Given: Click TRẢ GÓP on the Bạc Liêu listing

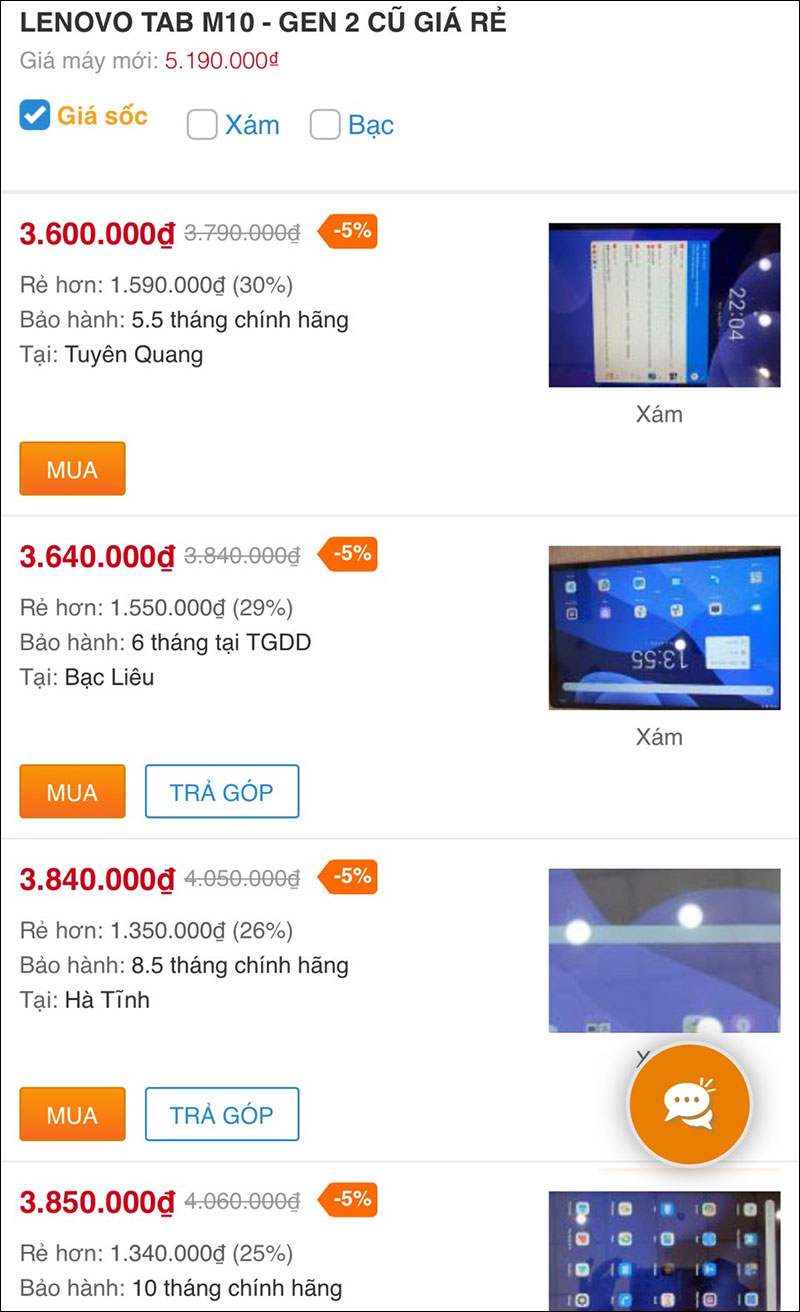Looking at the screenshot, I should [x=222, y=791].
